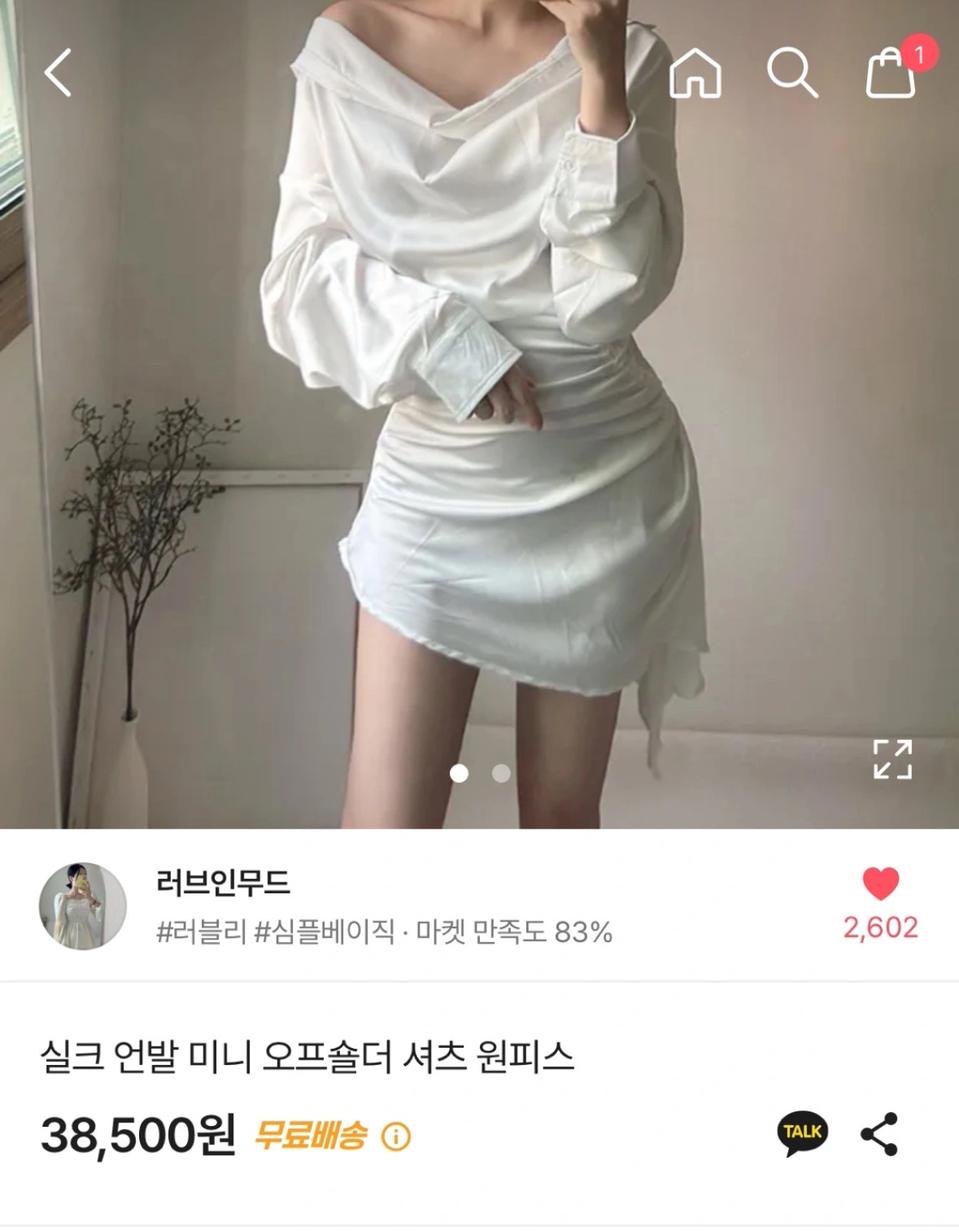Tap the back arrow at top left
Image resolution: width=959 pixels, height=1231 pixels.
pyautogui.click(x=57, y=73)
